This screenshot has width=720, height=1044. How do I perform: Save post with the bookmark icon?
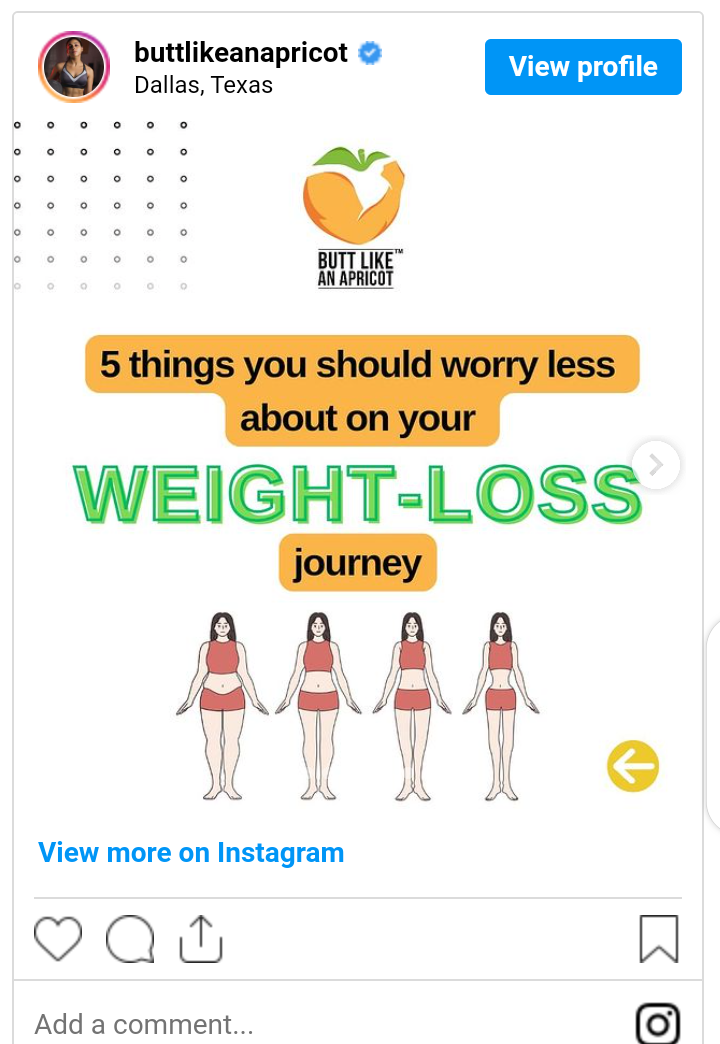(x=658, y=939)
